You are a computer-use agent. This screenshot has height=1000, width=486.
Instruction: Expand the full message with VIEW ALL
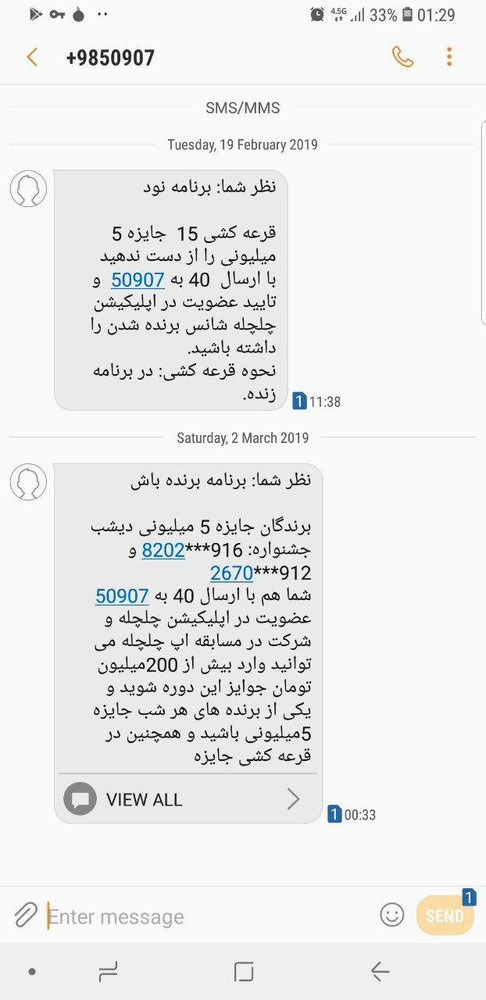pos(188,799)
